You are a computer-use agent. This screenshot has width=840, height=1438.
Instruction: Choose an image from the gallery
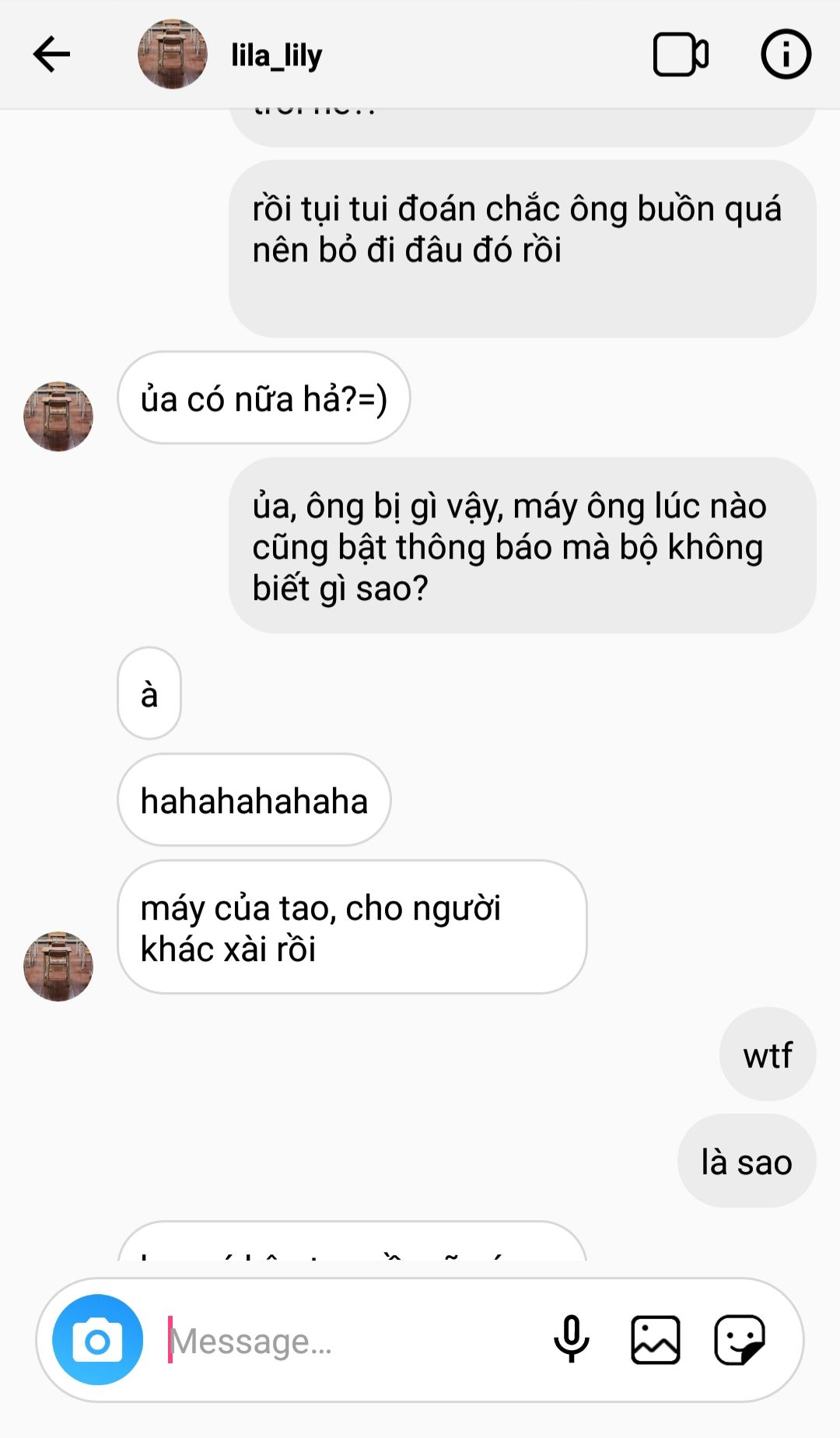pyautogui.click(x=656, y=1340)
